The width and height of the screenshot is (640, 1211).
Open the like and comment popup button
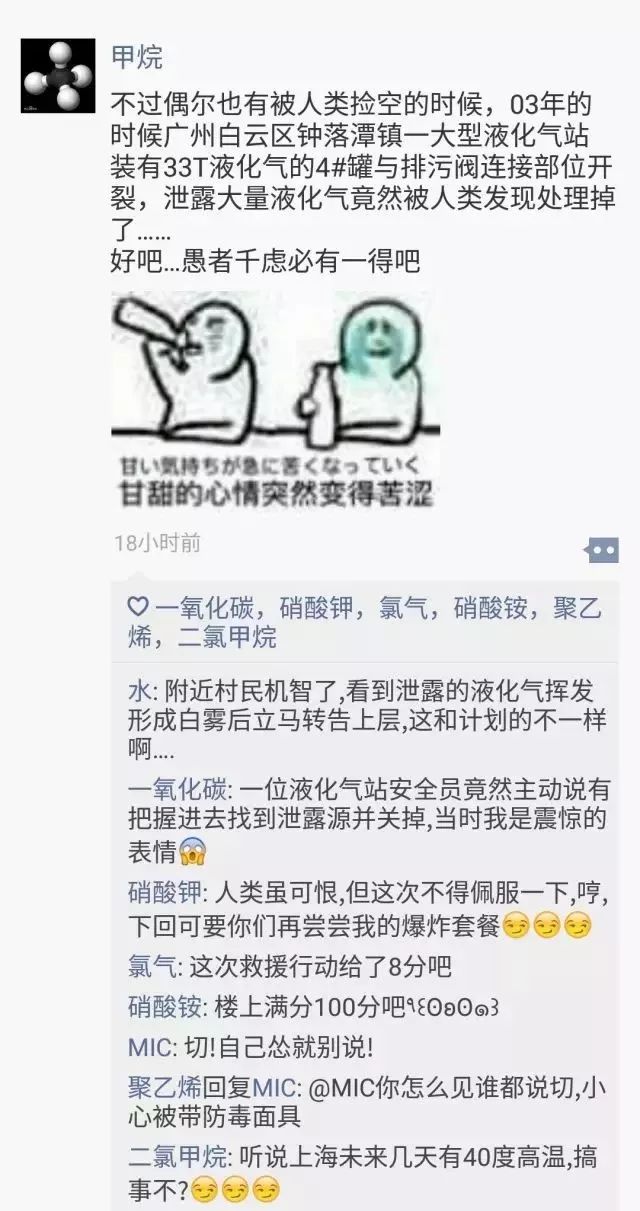coord(601,549)
